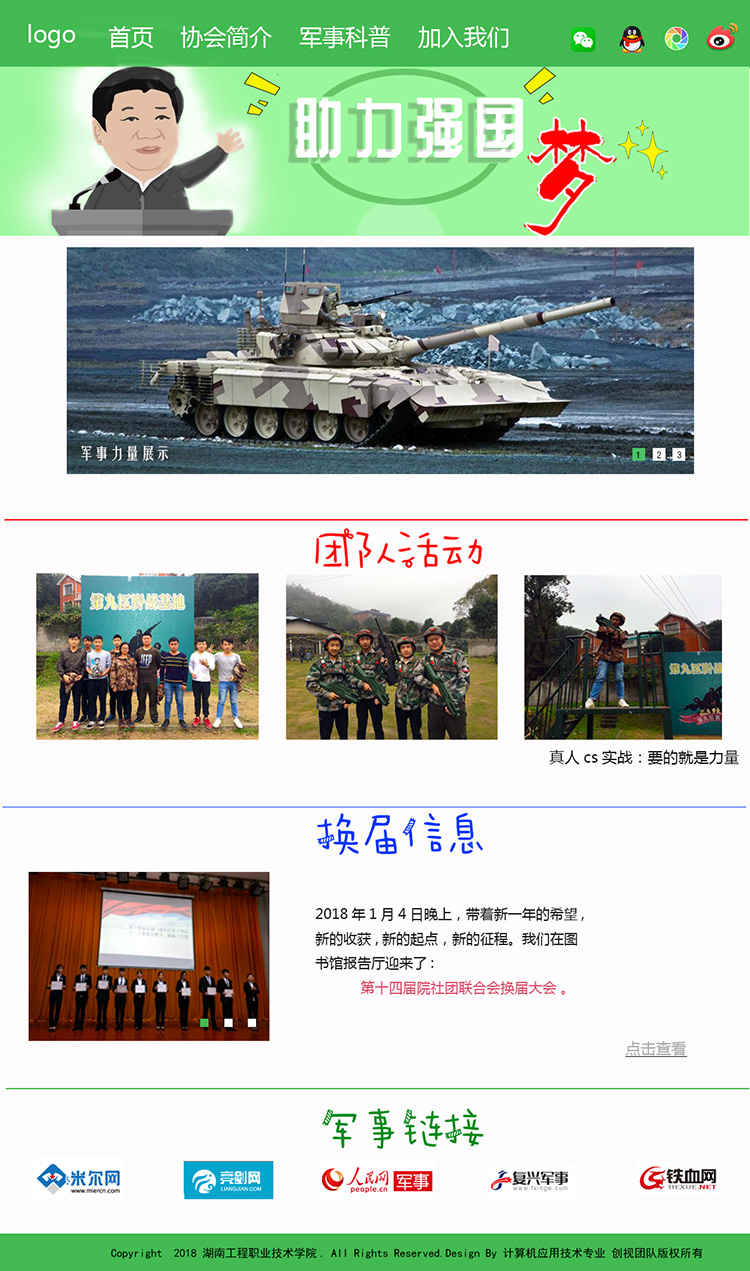
Task: Open the camouflage team photo with guns
Action: click(x=391, y=657)
